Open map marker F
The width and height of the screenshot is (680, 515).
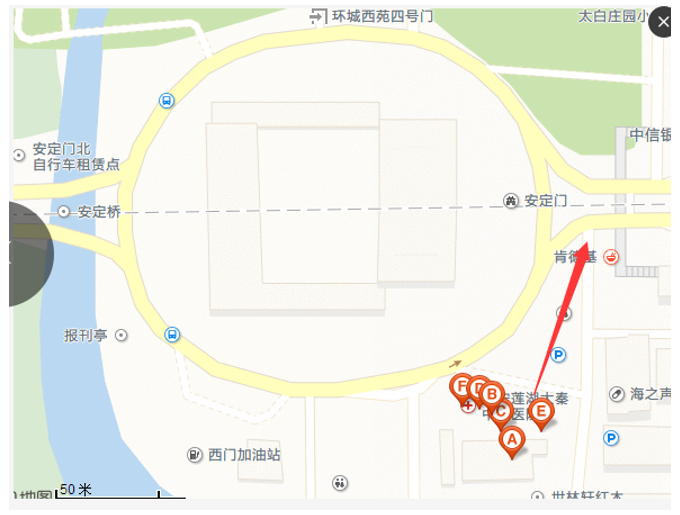(x=461, y=385)
